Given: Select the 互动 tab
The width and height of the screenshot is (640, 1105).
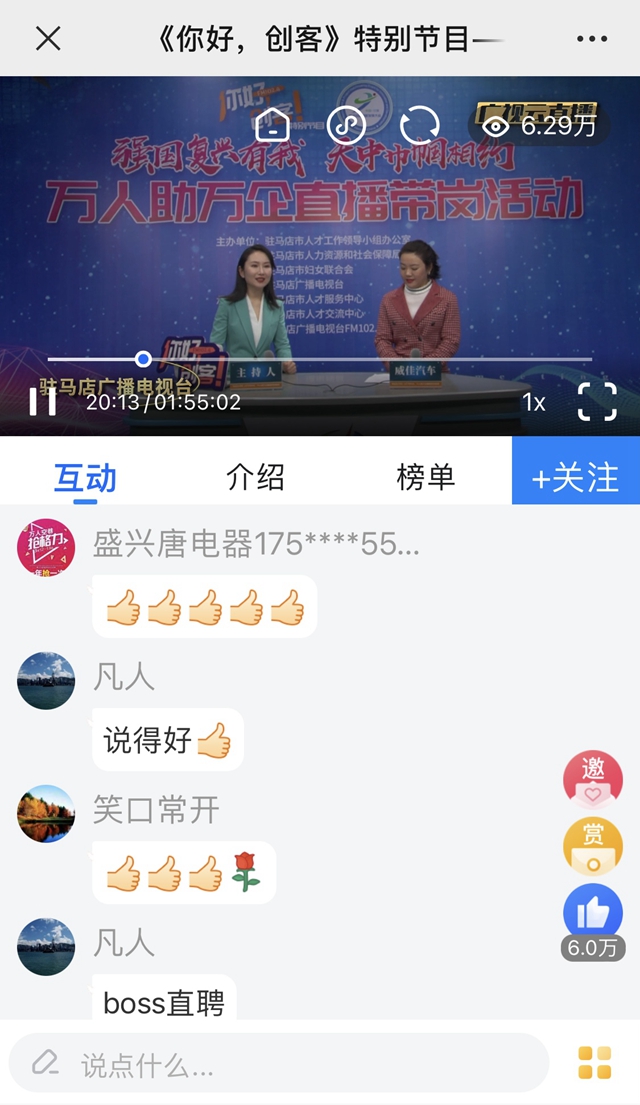Looking at the screenshot, I should tap(85, 478).
